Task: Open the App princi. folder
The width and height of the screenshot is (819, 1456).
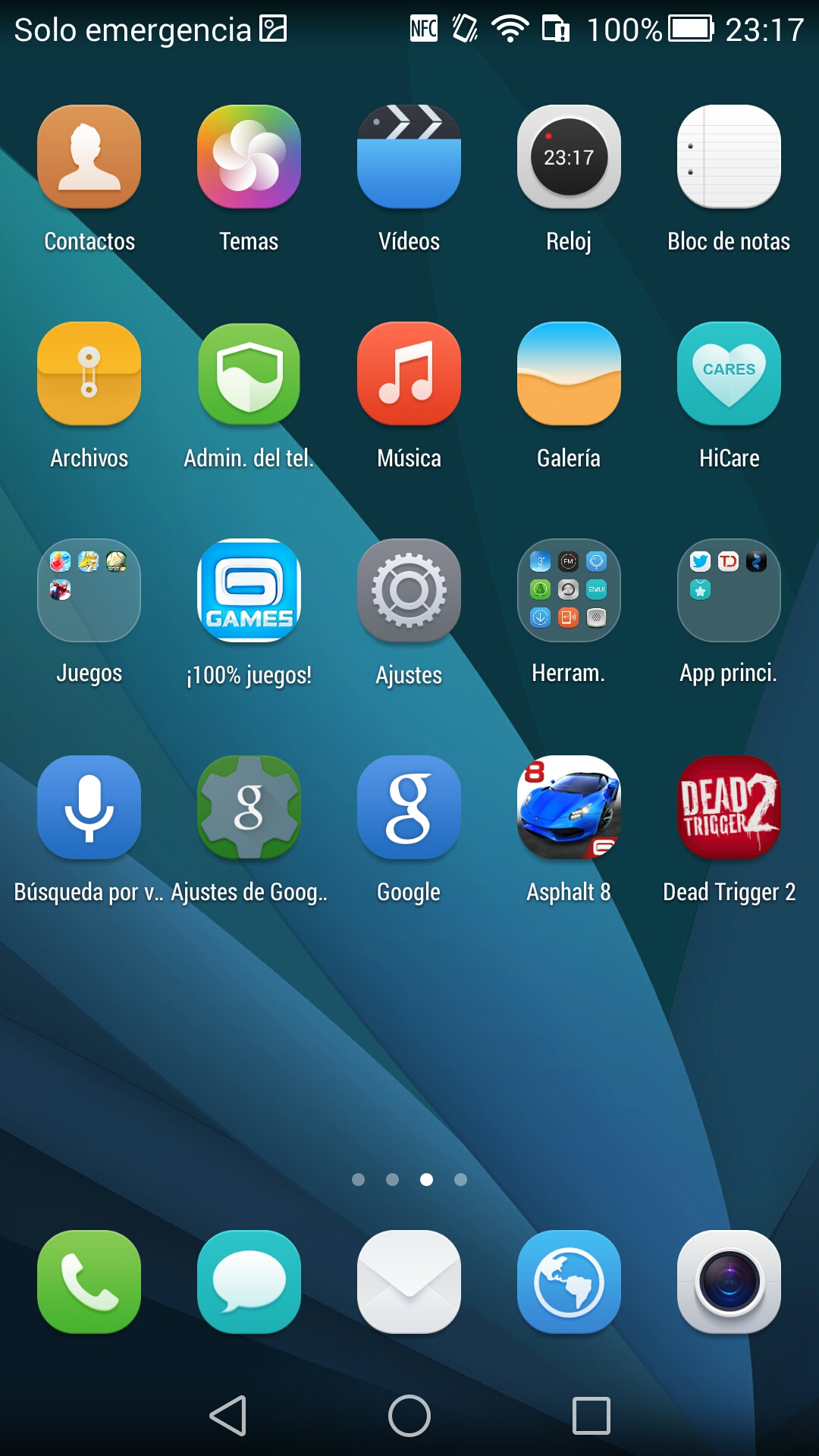Action: click(729, 590)
